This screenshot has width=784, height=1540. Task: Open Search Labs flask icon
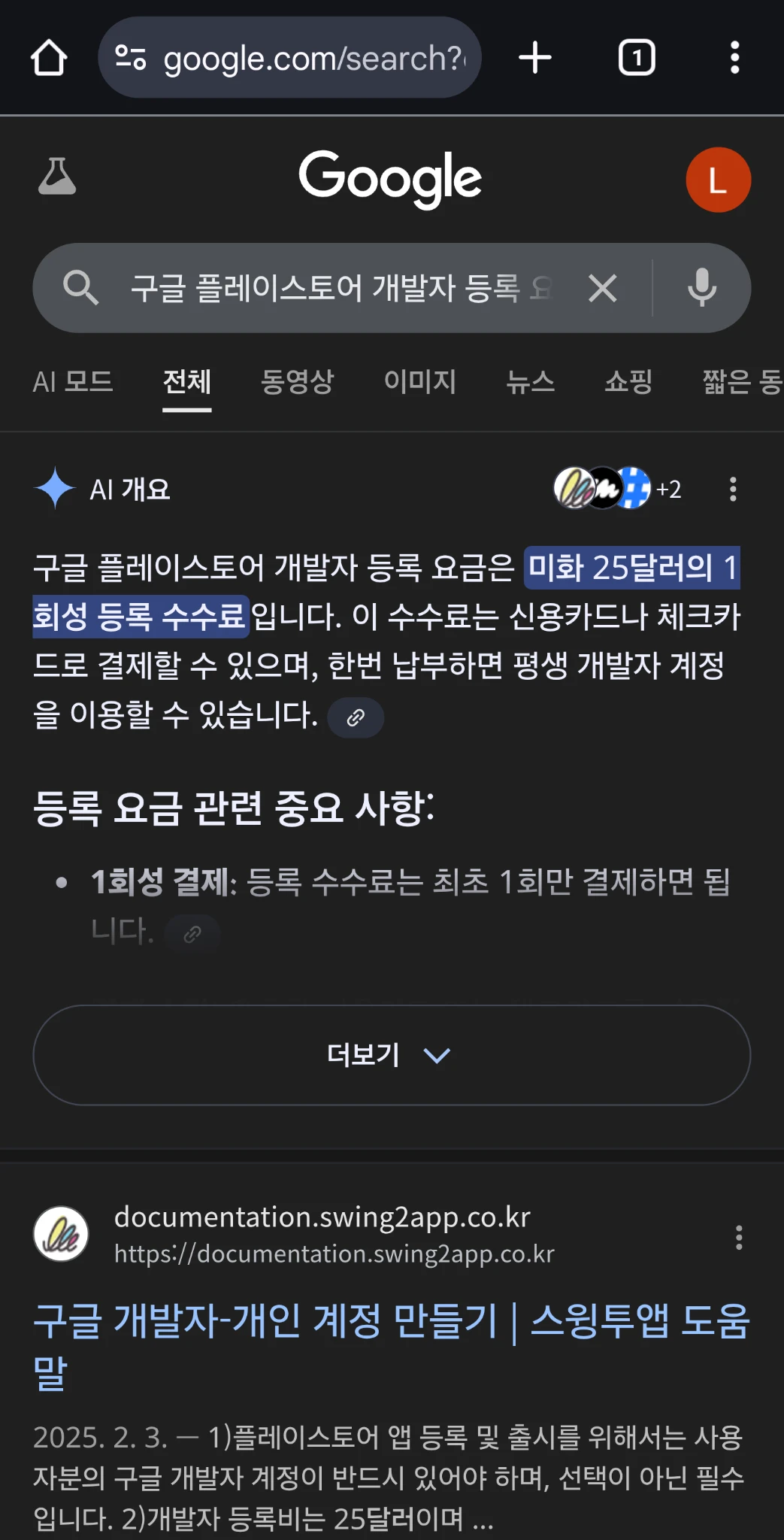pos(57,177)
